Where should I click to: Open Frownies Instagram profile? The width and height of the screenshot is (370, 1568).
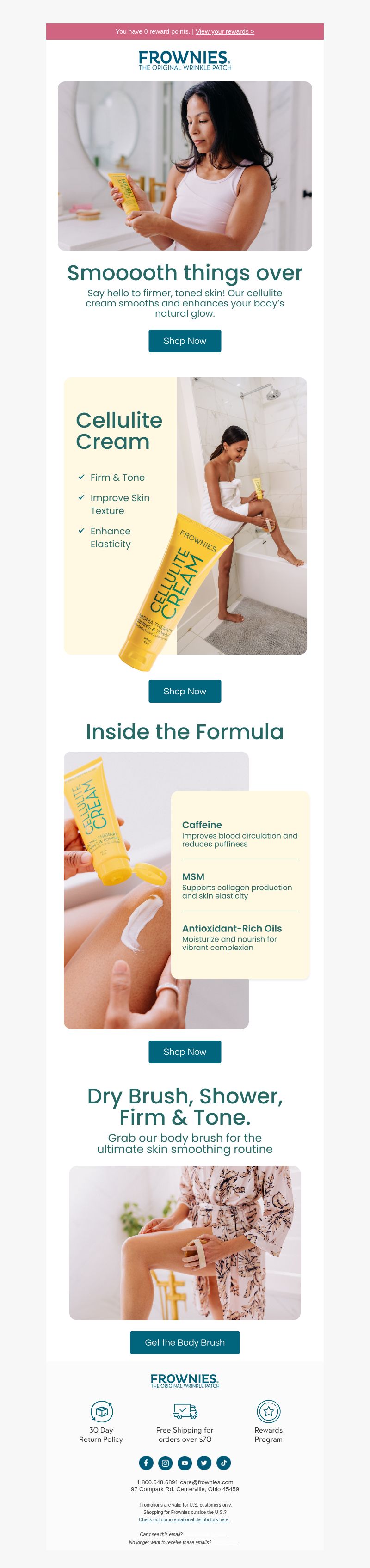pos(165,1463)
